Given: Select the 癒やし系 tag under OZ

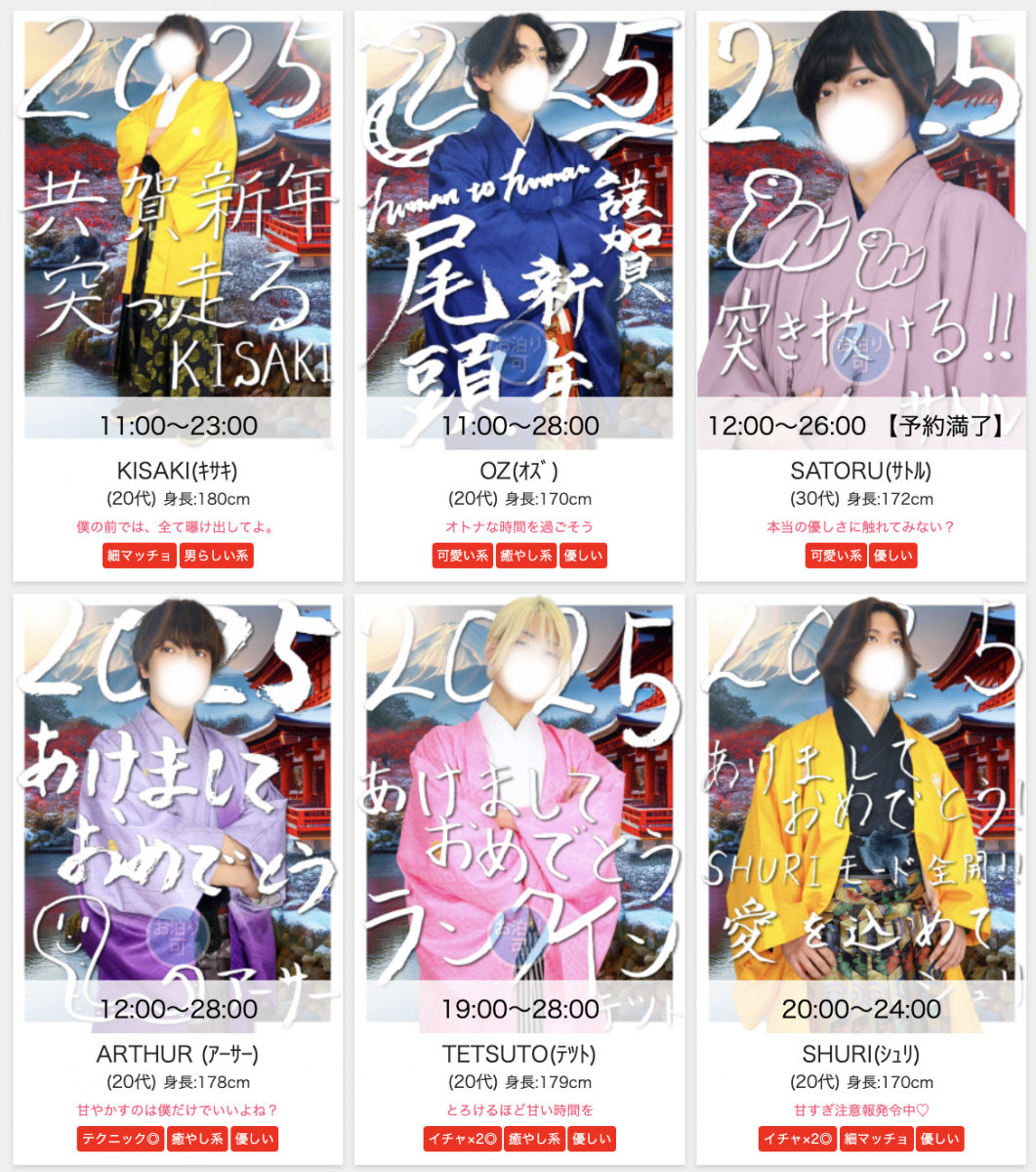Looking at the screenshot, I should [x=526, y=556].
